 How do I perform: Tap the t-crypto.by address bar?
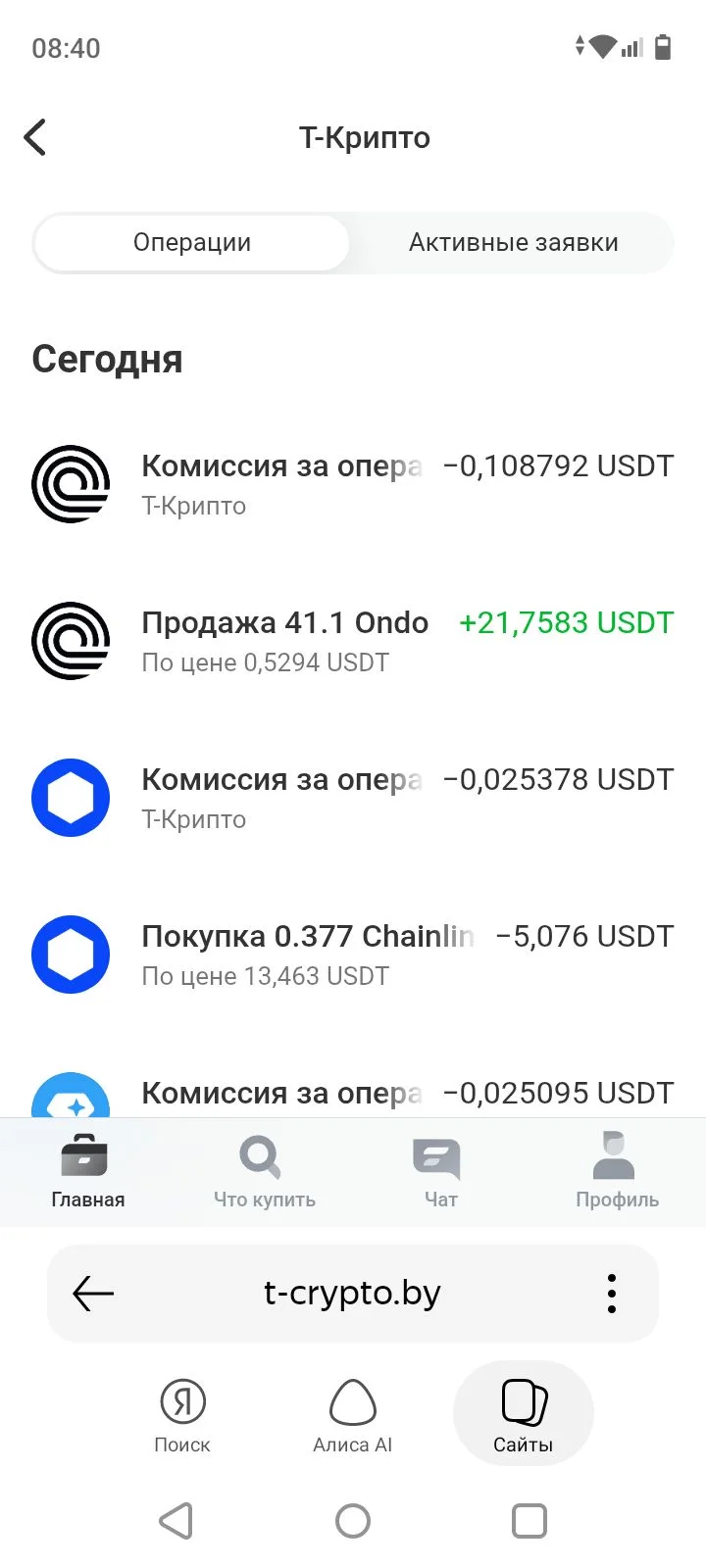(x=353, y=1294)
